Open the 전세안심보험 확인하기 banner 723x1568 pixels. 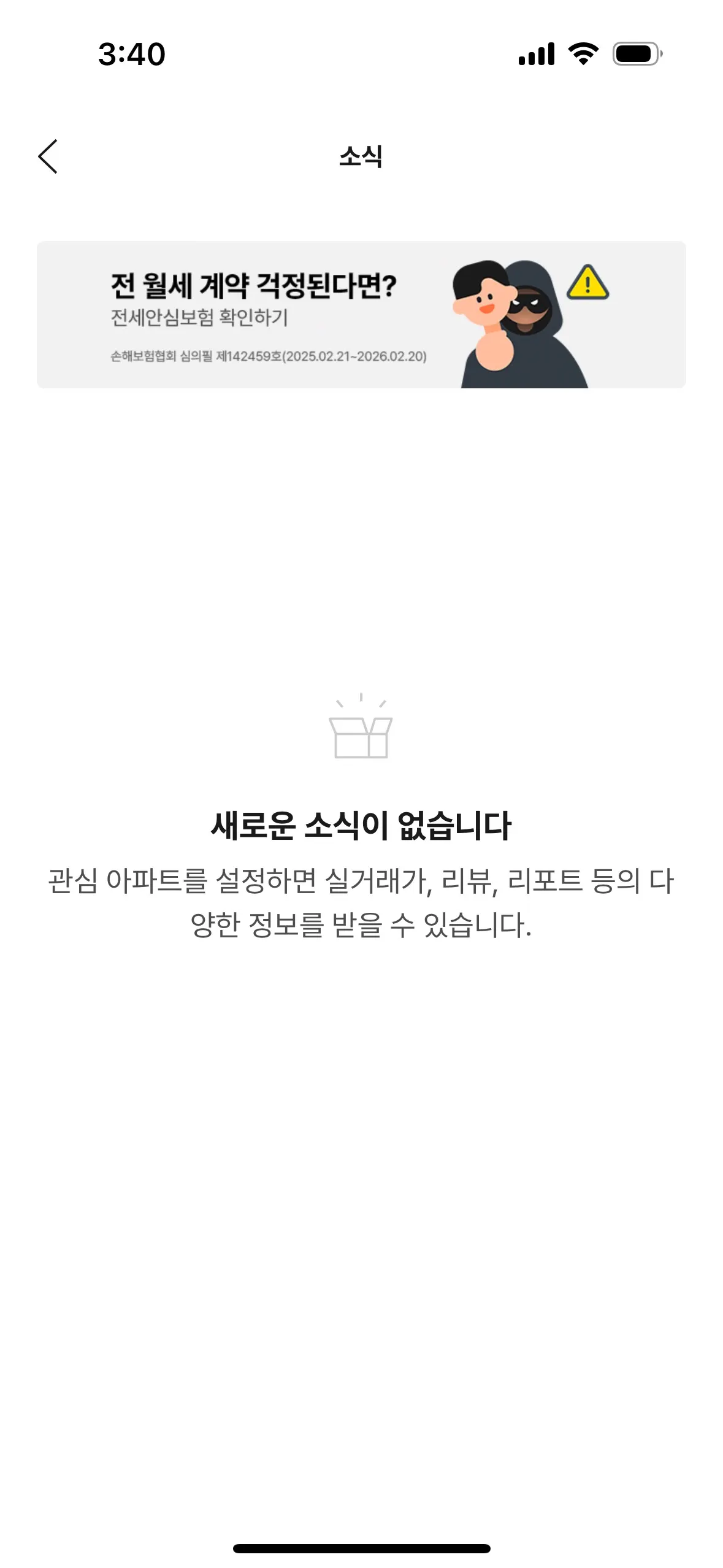point(361,314)
